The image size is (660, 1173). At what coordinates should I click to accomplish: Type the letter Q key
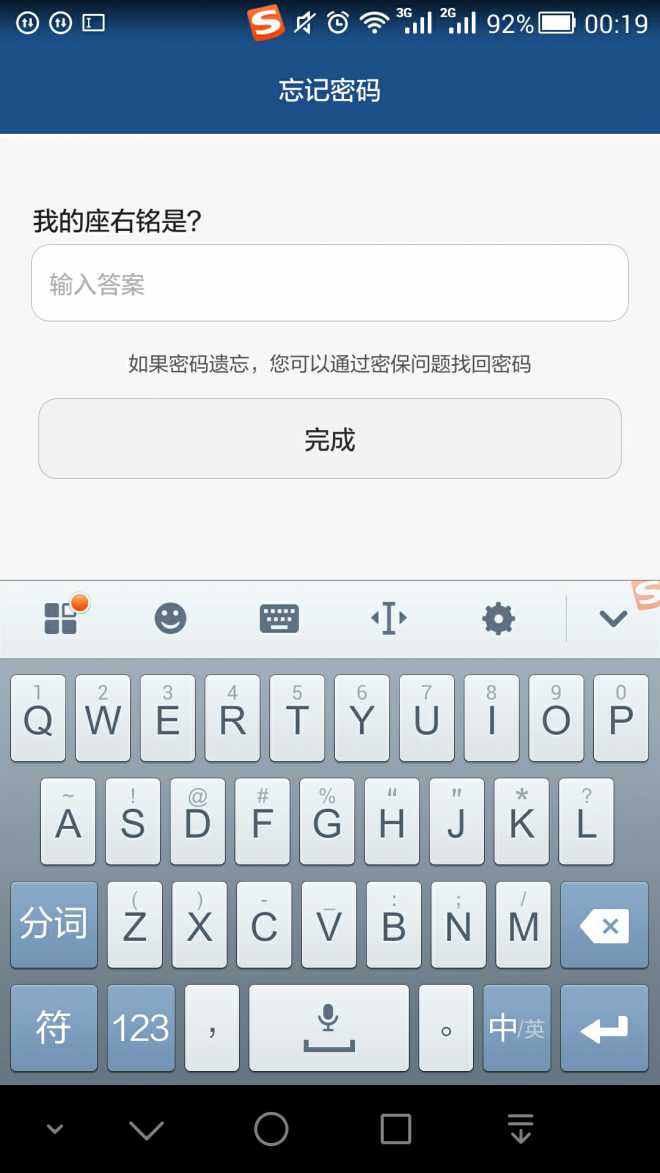click(38, 718)
